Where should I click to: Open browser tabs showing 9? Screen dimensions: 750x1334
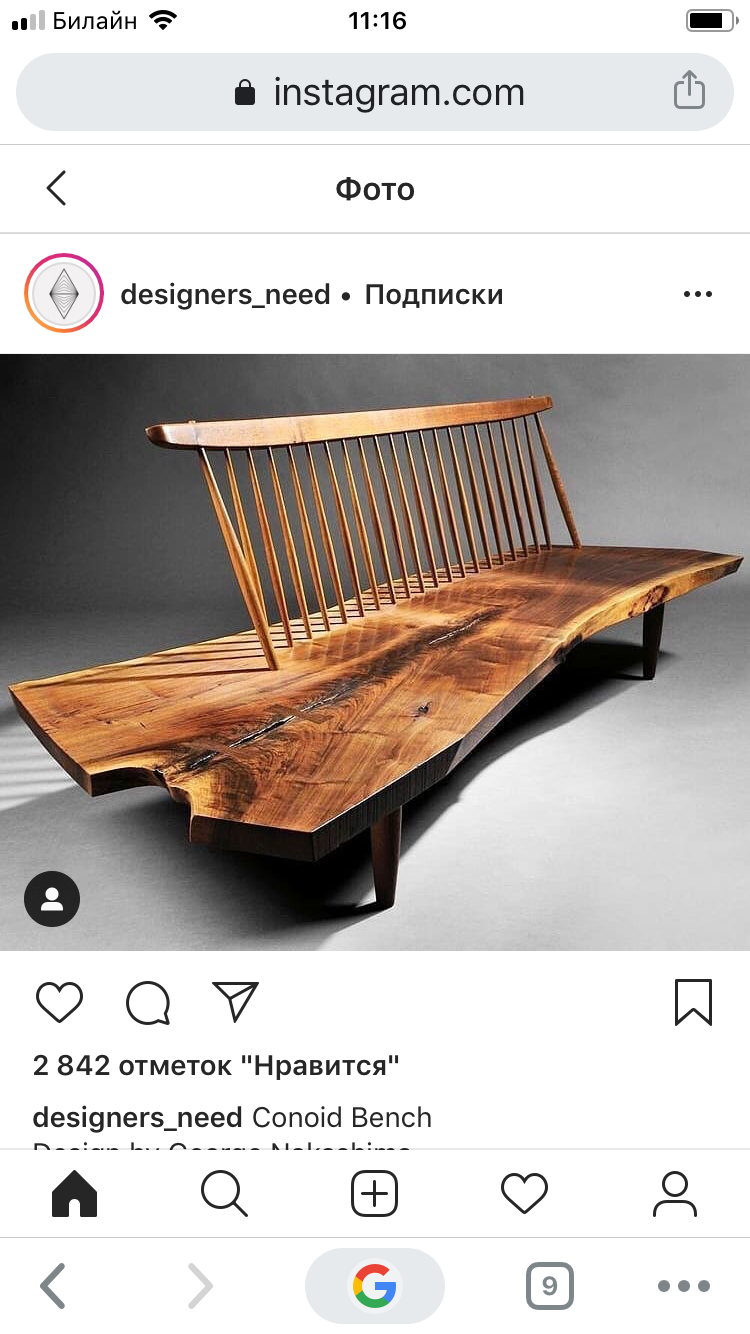pos(549,1286)
